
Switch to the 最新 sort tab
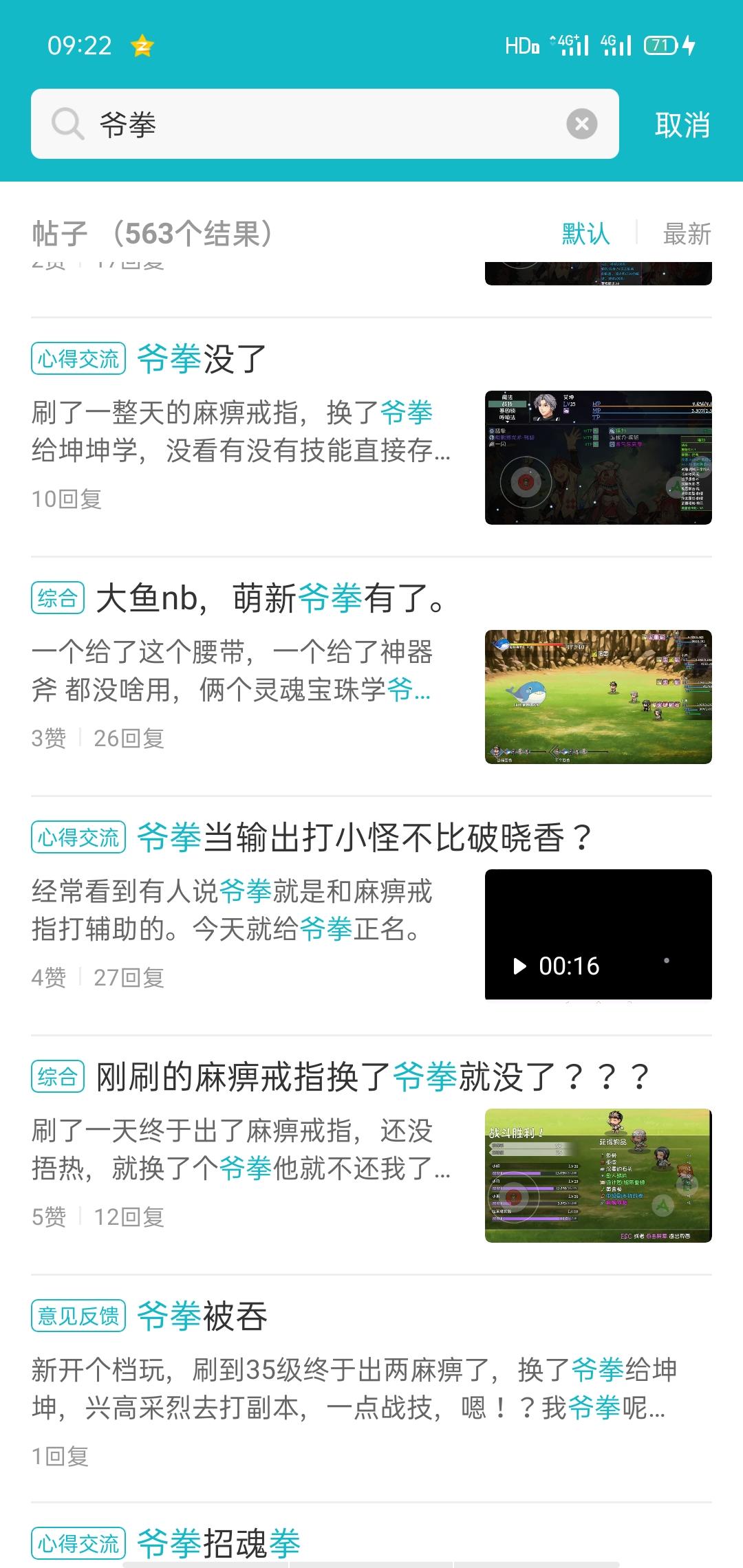coord(686,234)
